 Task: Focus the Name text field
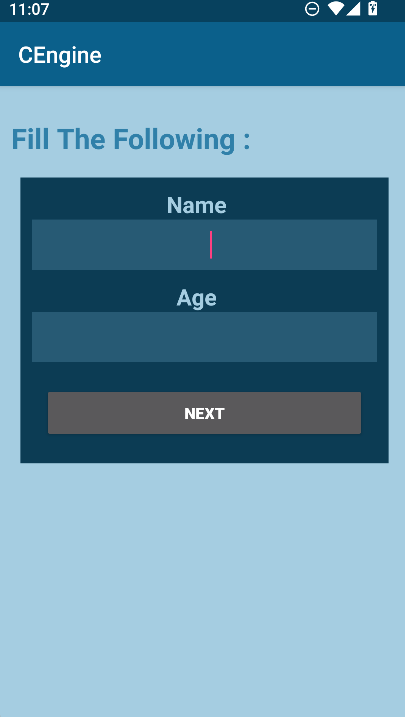[204, 245]
